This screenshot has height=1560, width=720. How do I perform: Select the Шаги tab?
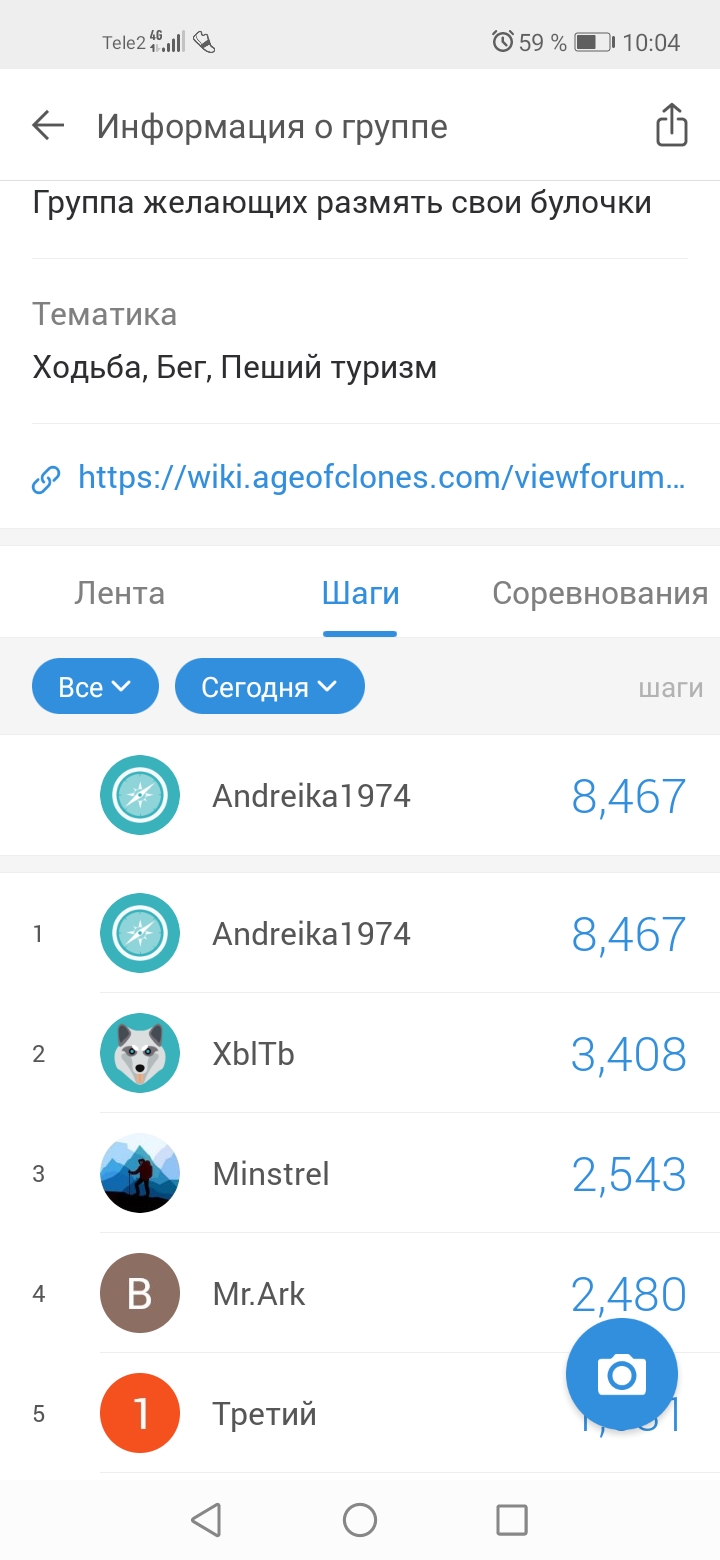point(360,593)
